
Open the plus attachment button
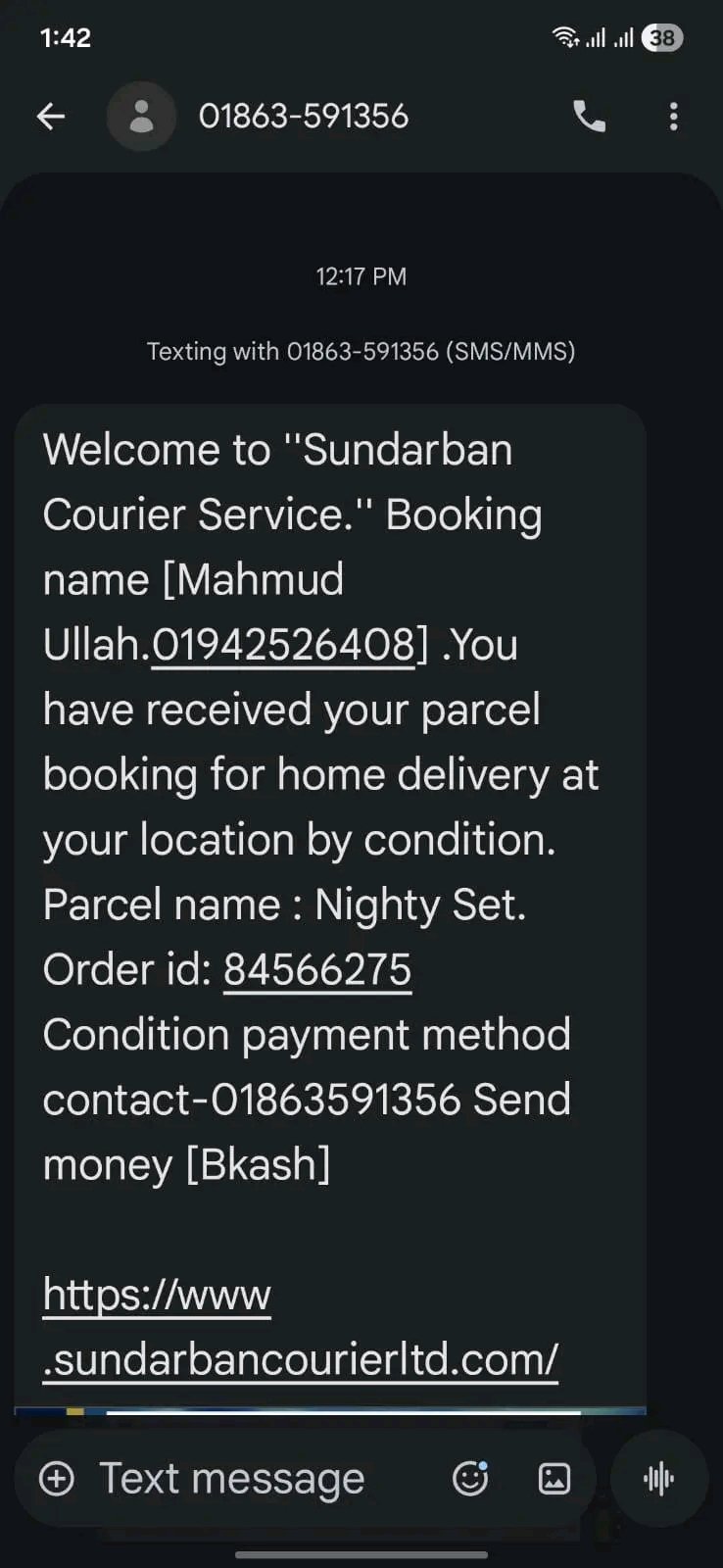tap(56, 1478)
